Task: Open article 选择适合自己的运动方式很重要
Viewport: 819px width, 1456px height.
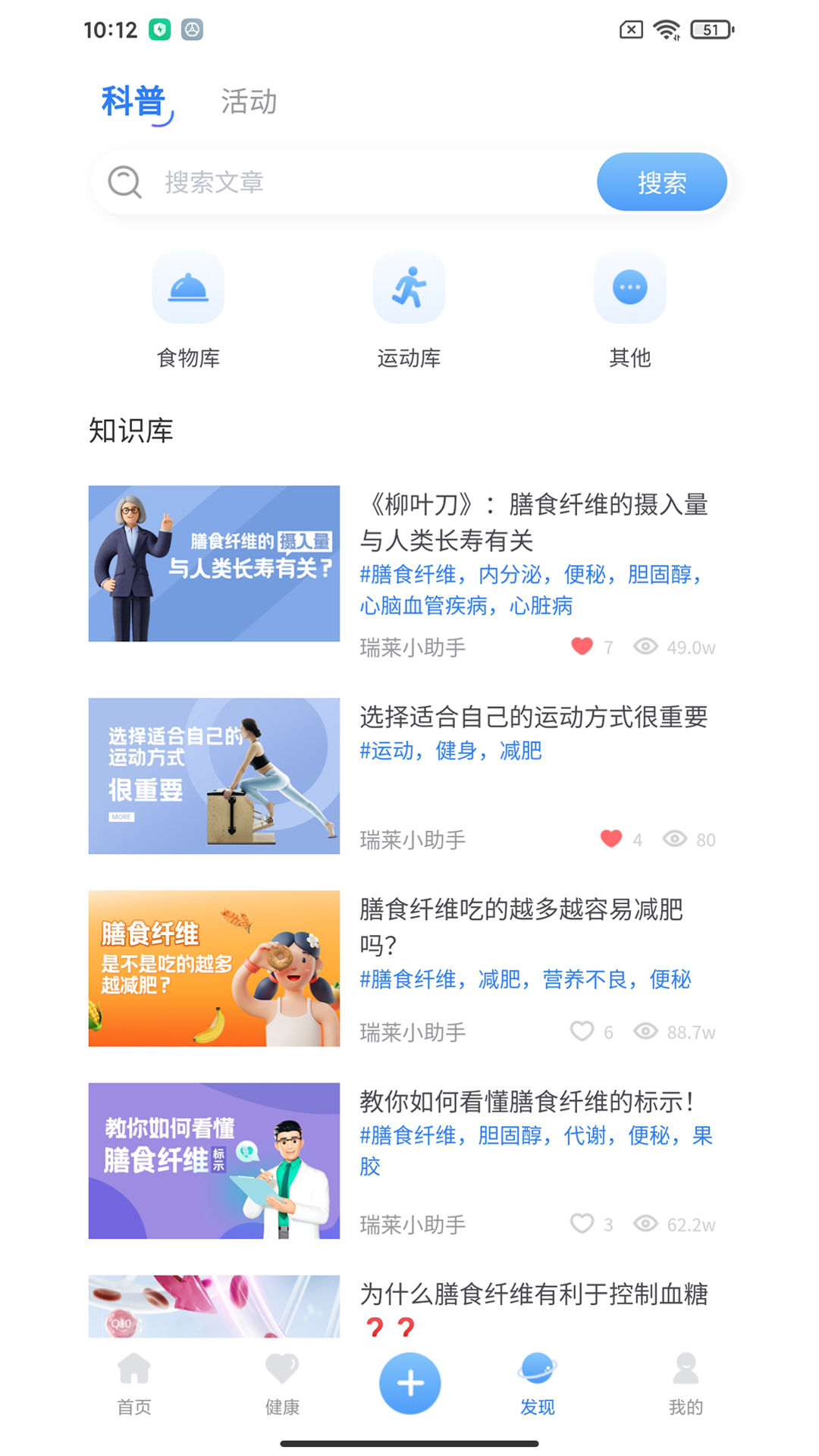Action: tap(533, 717)
